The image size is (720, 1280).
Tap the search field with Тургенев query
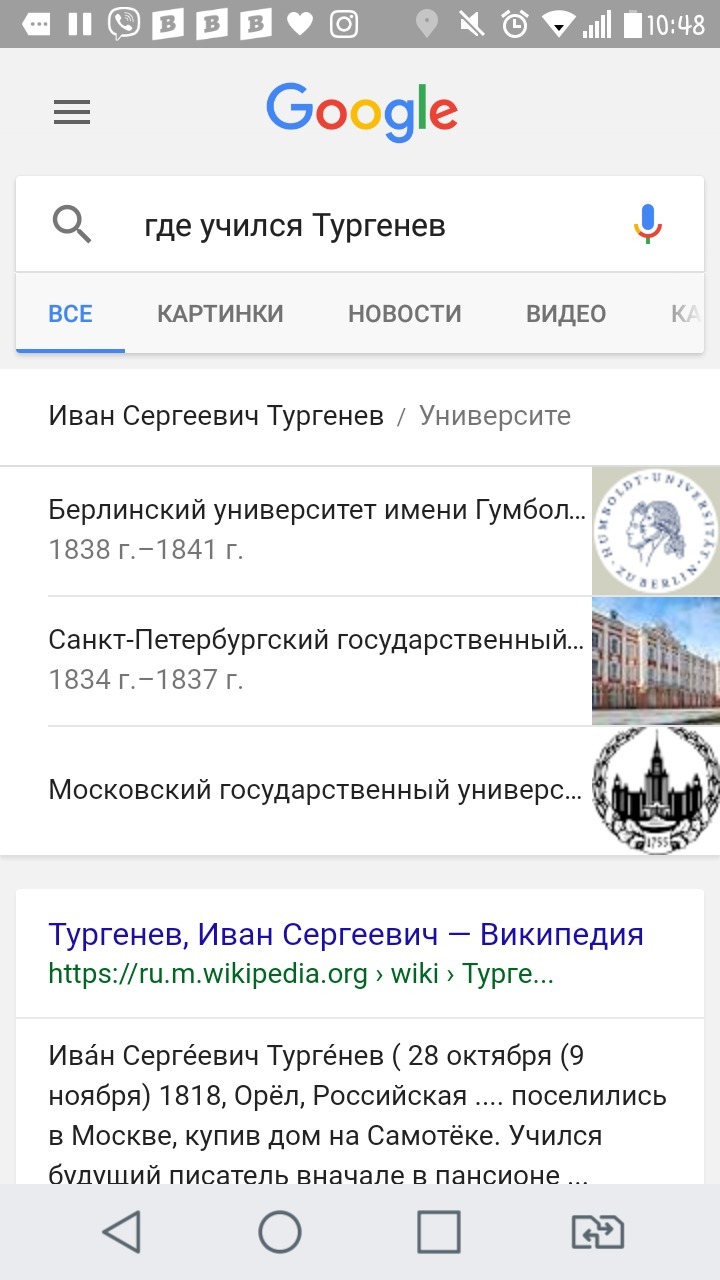(340, 226)
